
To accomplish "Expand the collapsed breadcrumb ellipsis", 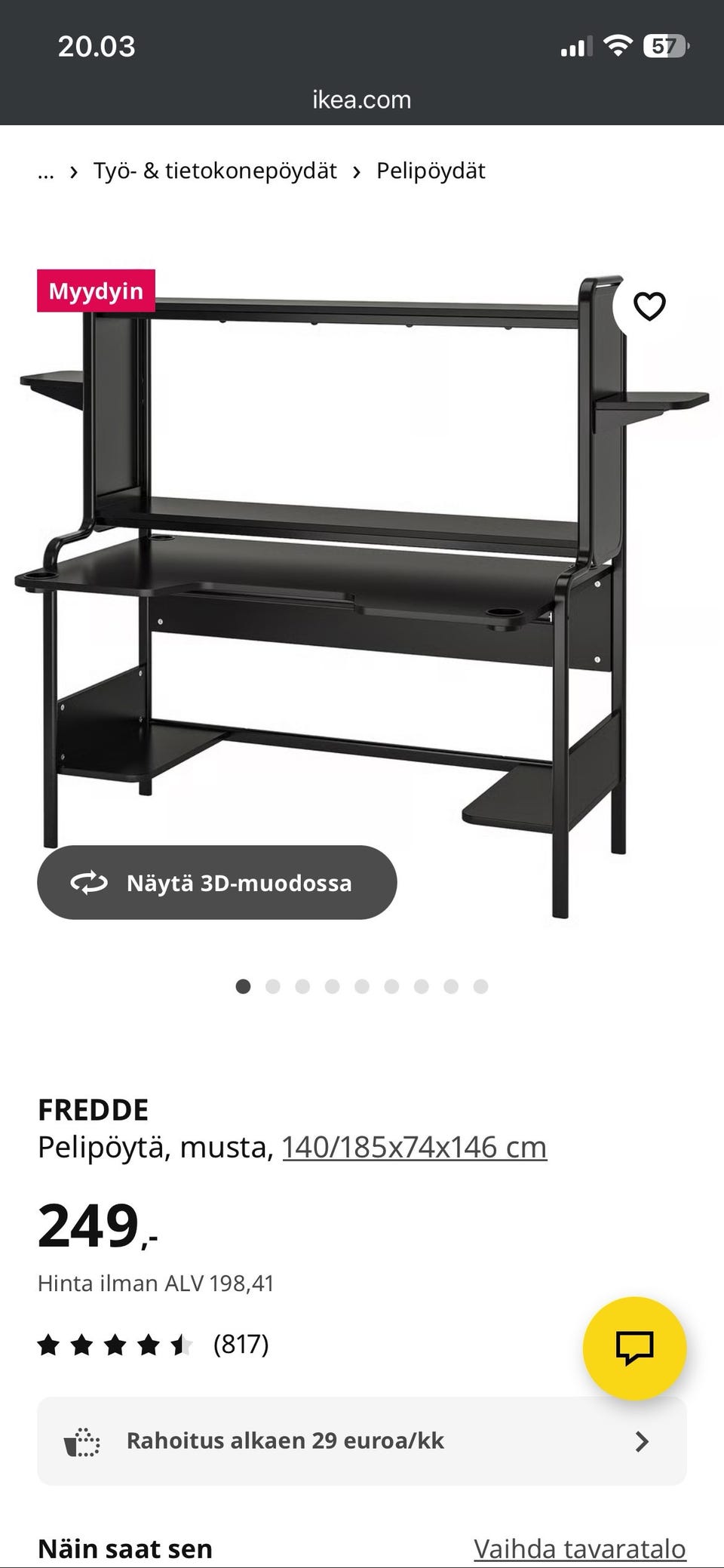I will [x=46, y=172].
